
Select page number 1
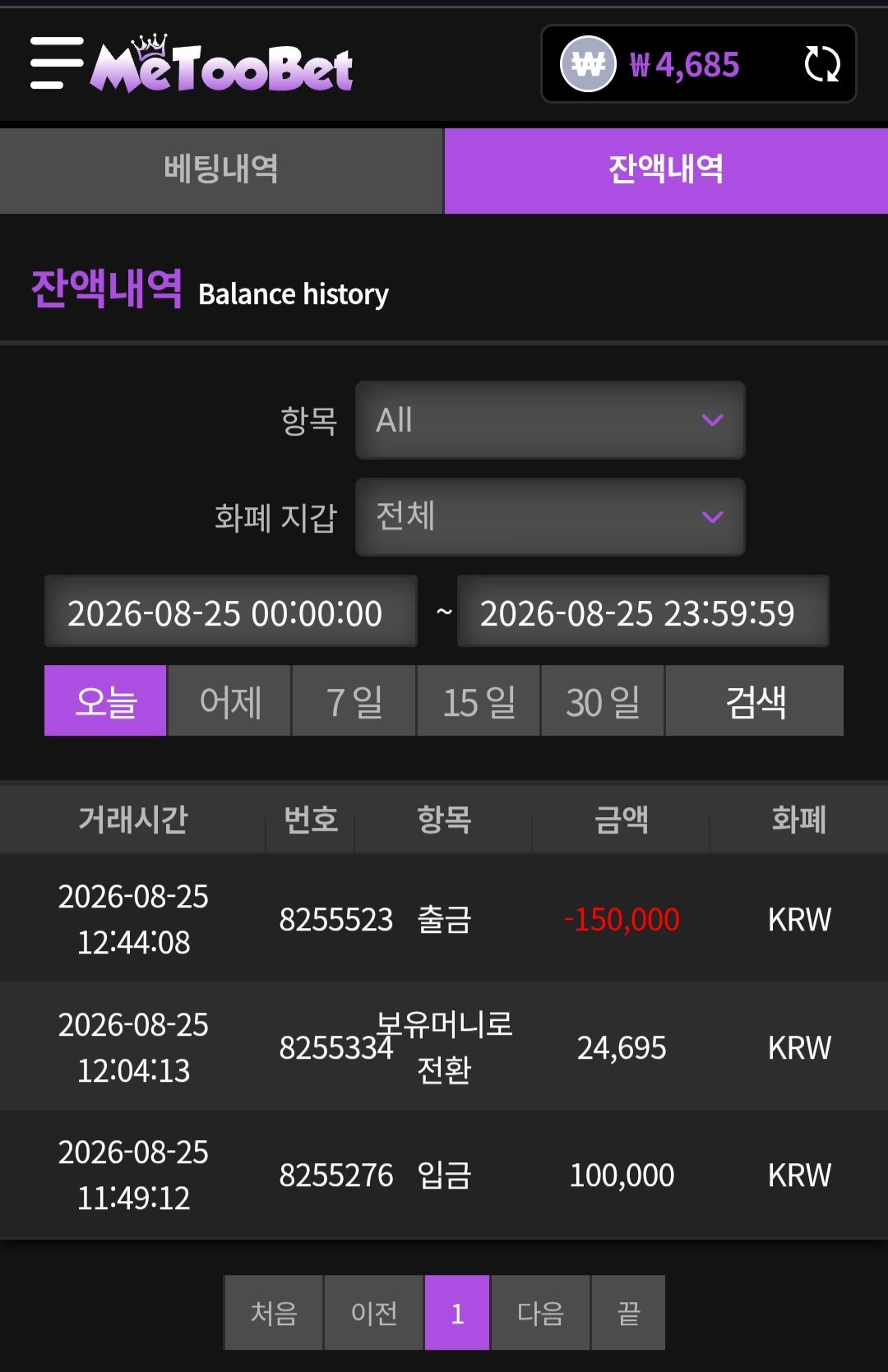pos(457,1313)
